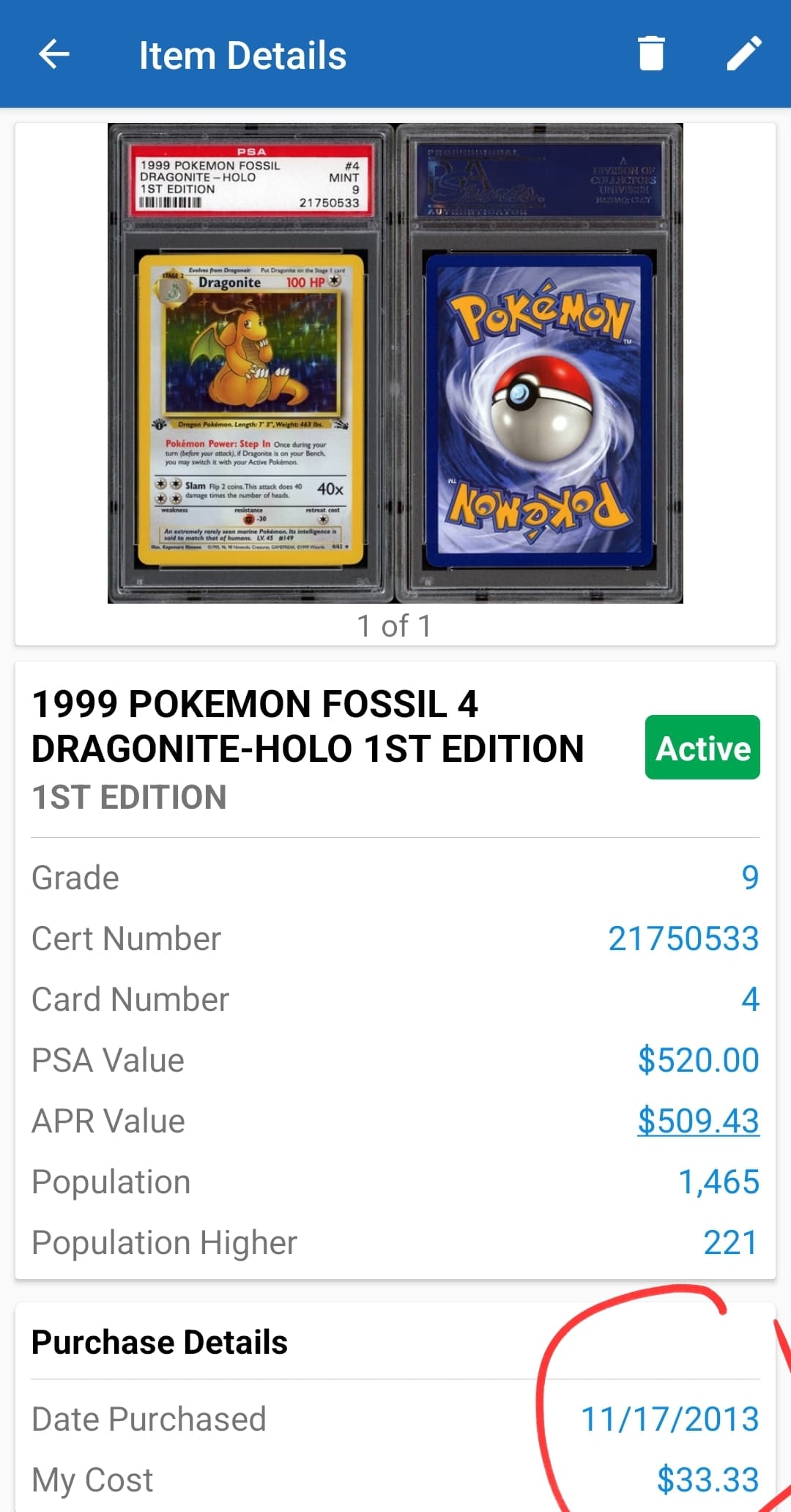Edit item using the pencil icon

[743, 54]
